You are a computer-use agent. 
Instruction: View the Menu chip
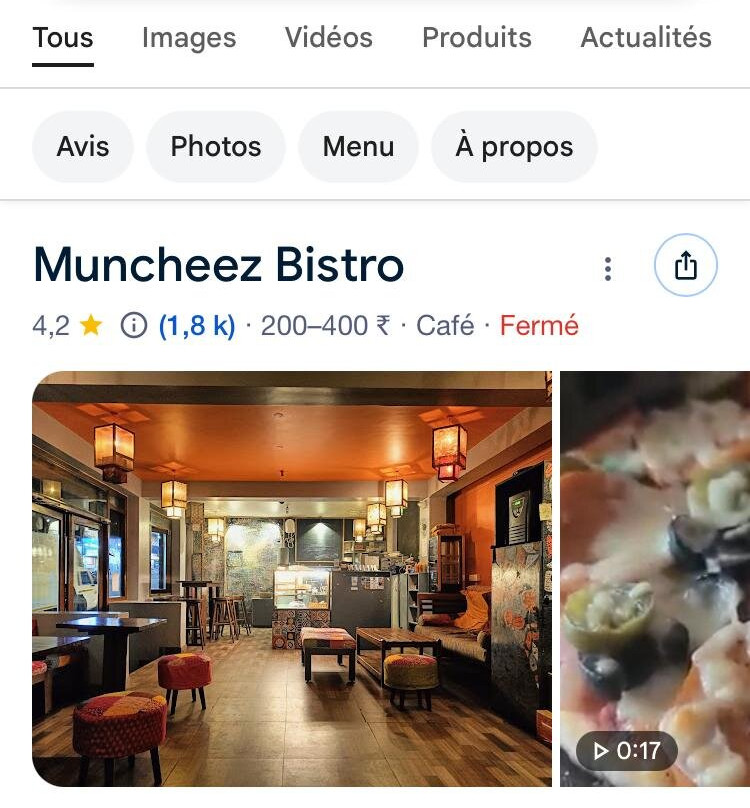click(x=358, y=147)
